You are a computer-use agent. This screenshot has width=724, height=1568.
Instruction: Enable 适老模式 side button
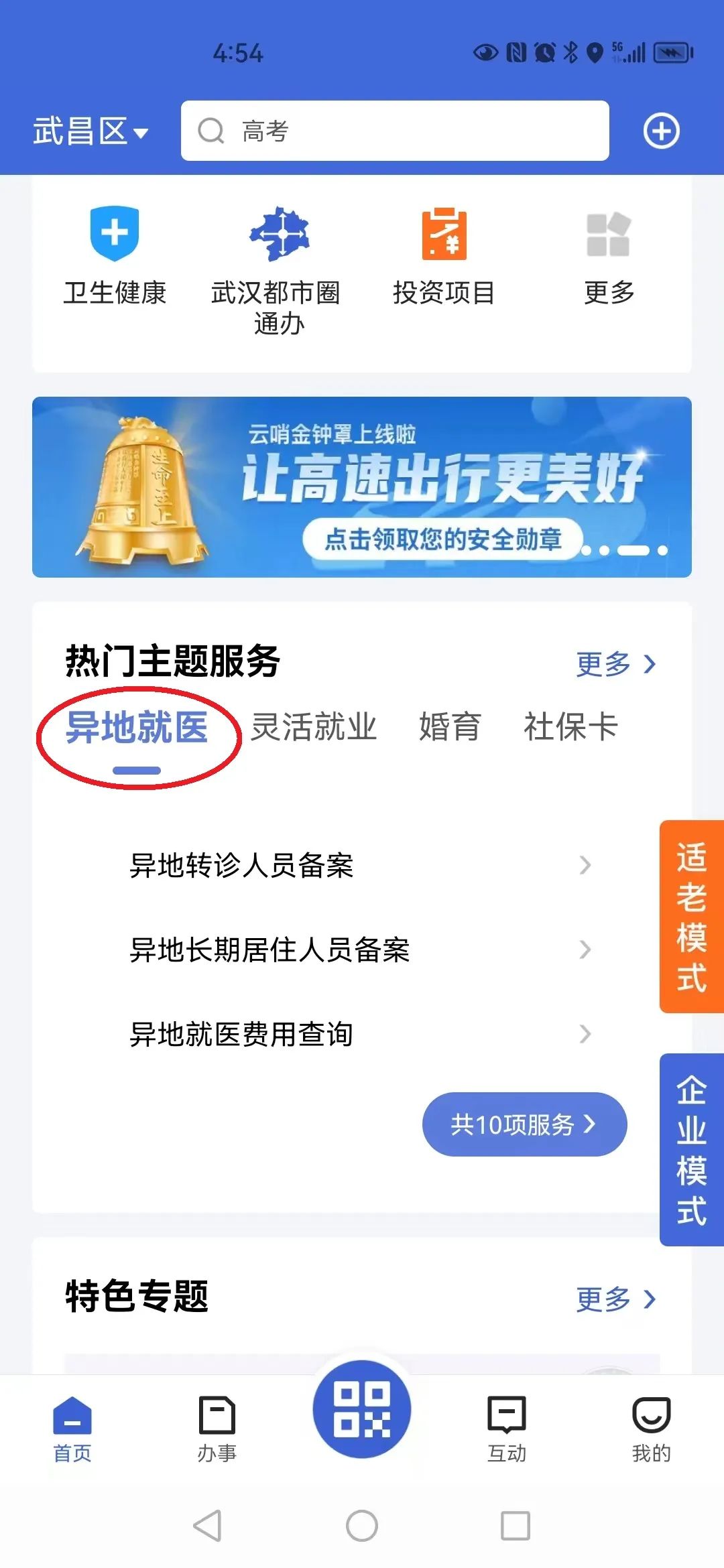[691, 916]
